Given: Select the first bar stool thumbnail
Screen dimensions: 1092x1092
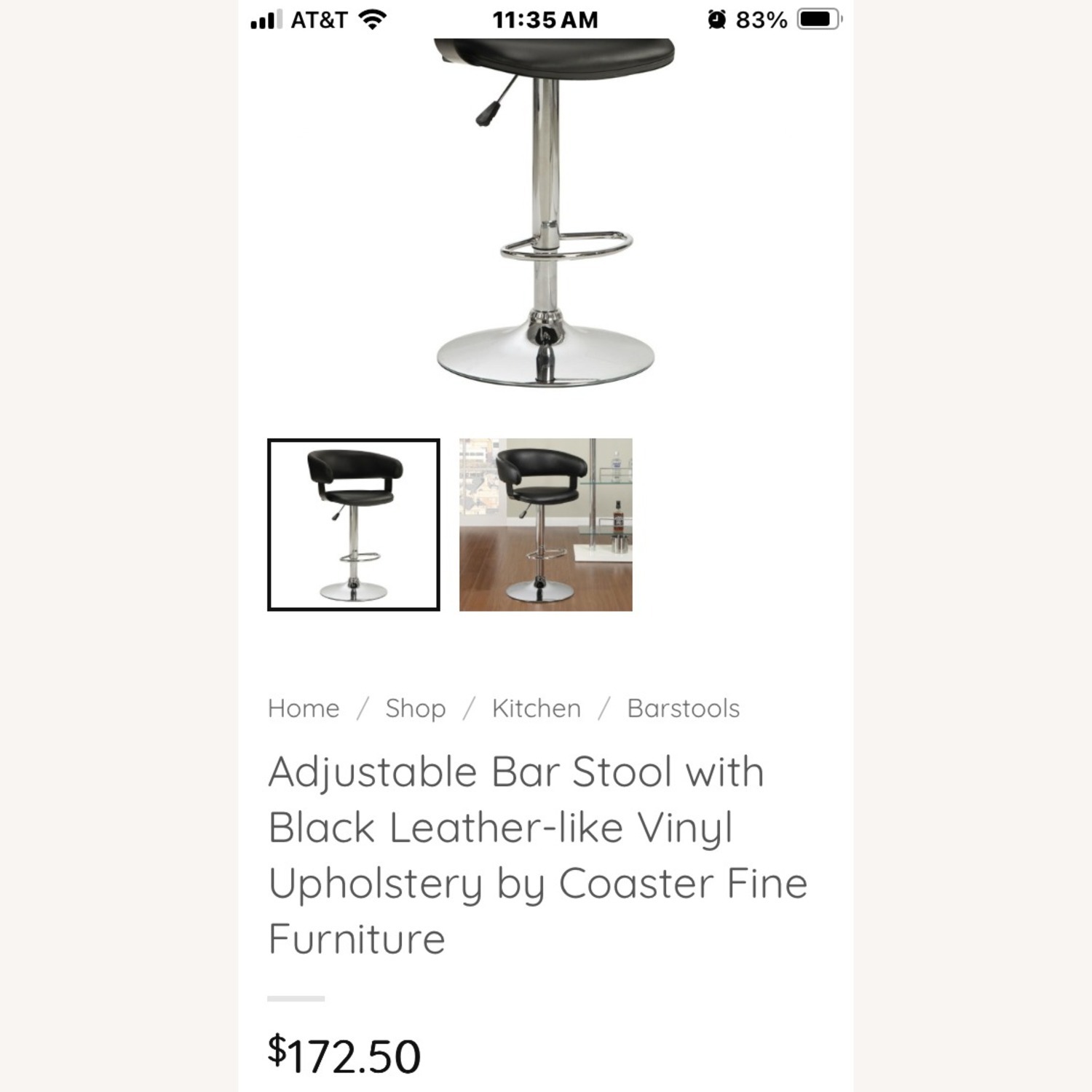Looking at the screenshot, I should coord(353,524).
